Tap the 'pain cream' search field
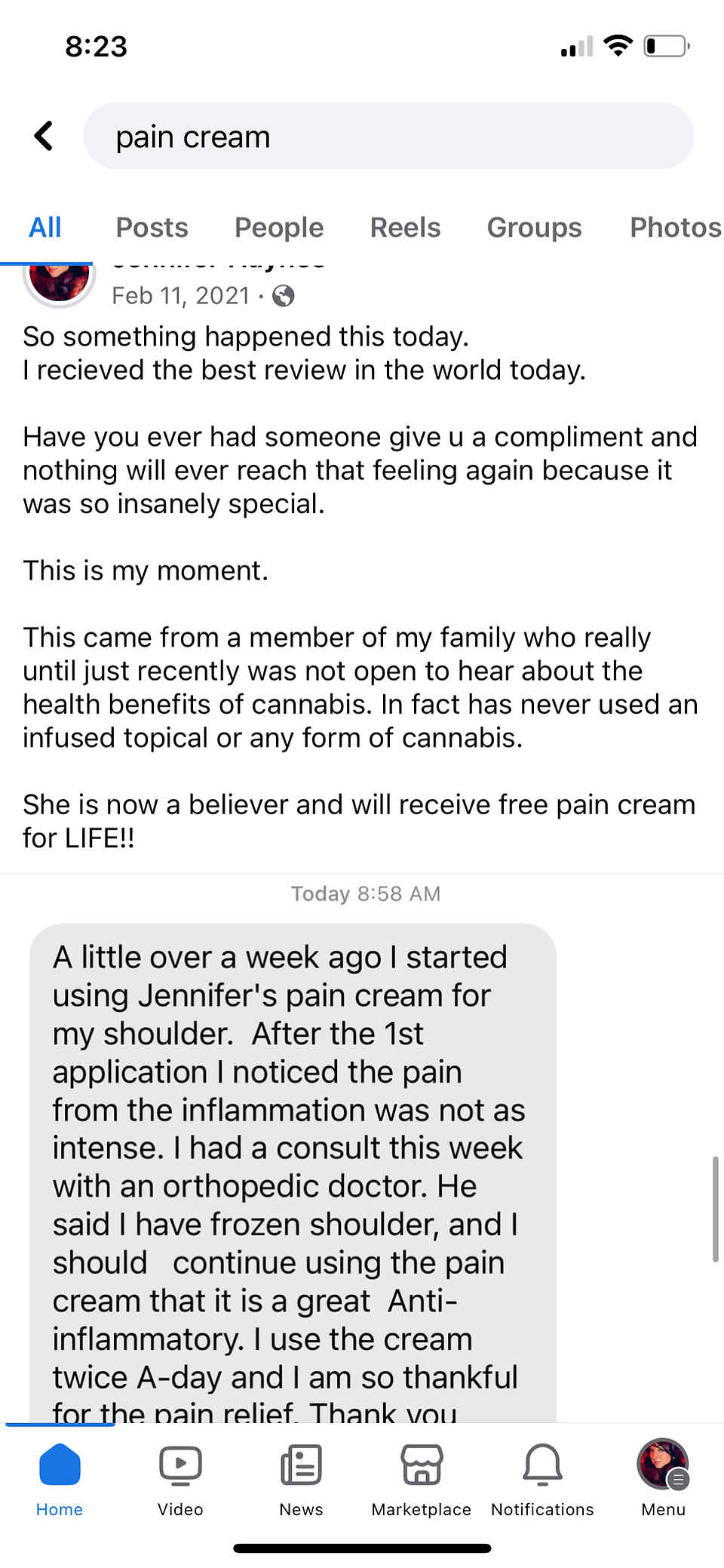 [x=388, y=137]
